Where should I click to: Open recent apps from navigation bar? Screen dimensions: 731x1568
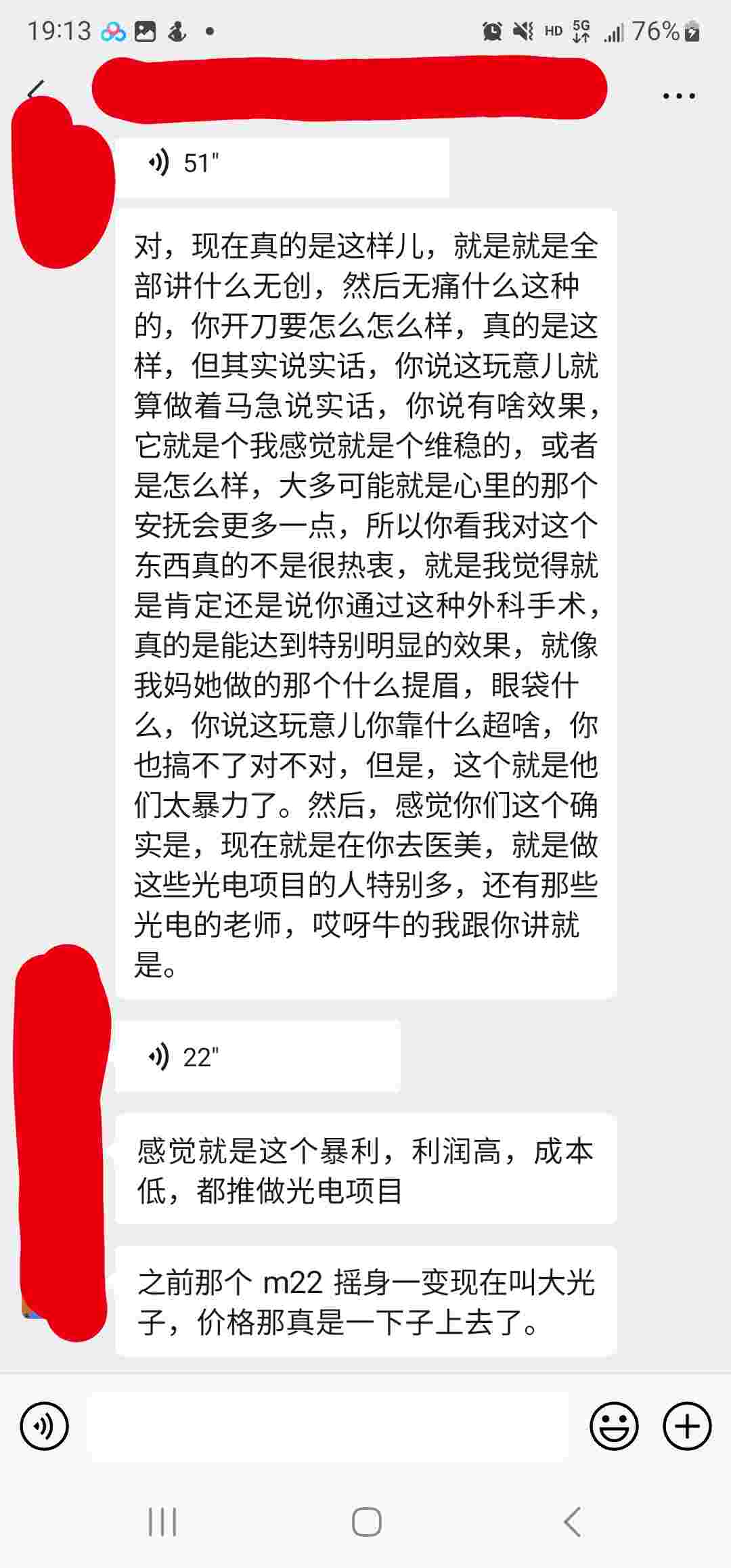click(x=162, y=1523)
